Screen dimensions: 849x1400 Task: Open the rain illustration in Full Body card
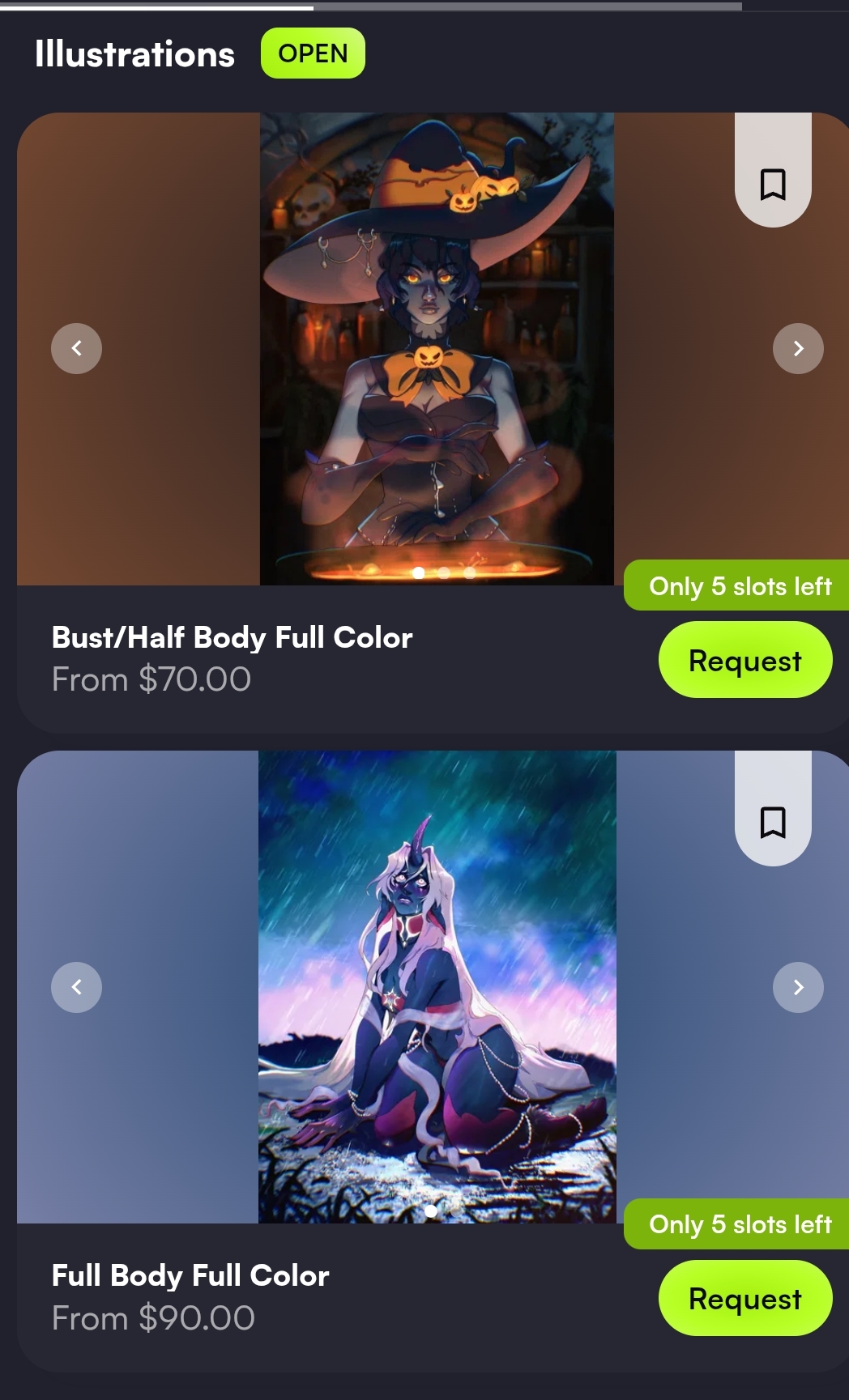(437, 986)
